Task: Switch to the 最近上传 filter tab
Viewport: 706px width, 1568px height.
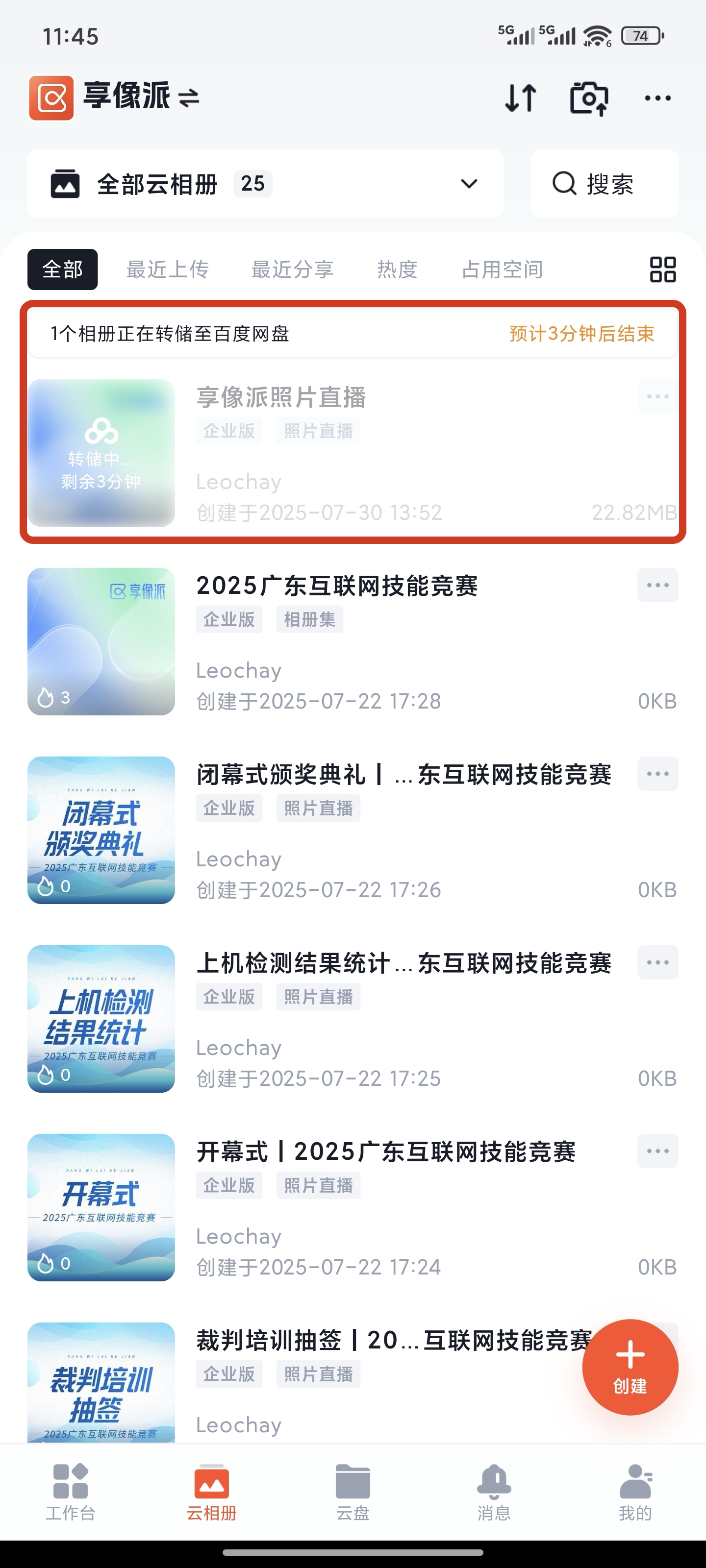Action: 168,269
